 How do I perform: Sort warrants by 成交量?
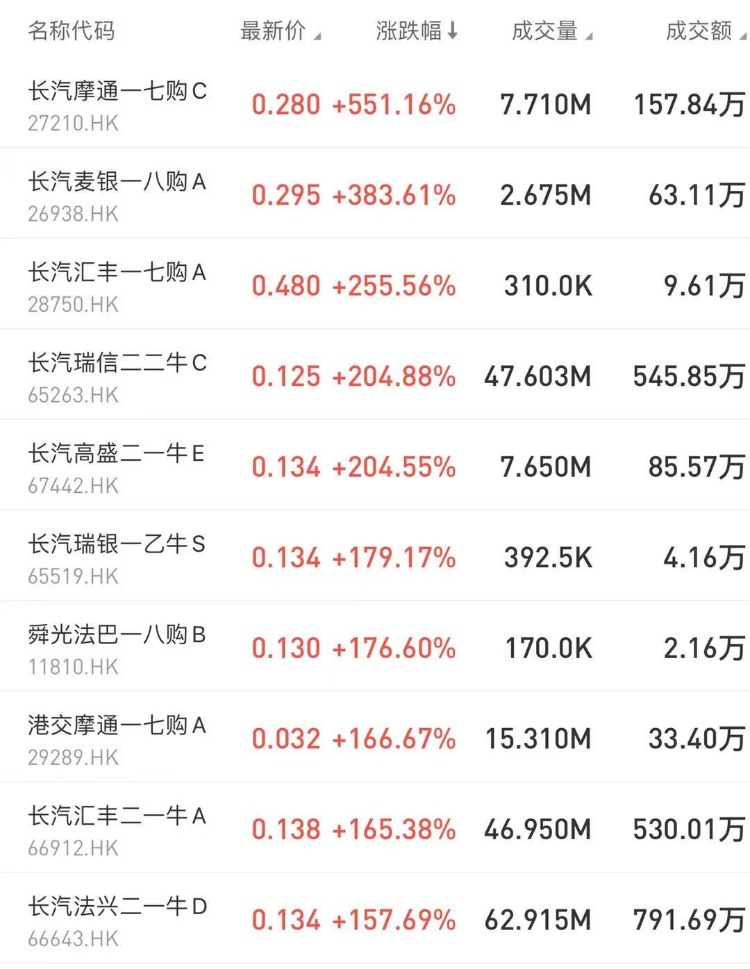point(551,32)
